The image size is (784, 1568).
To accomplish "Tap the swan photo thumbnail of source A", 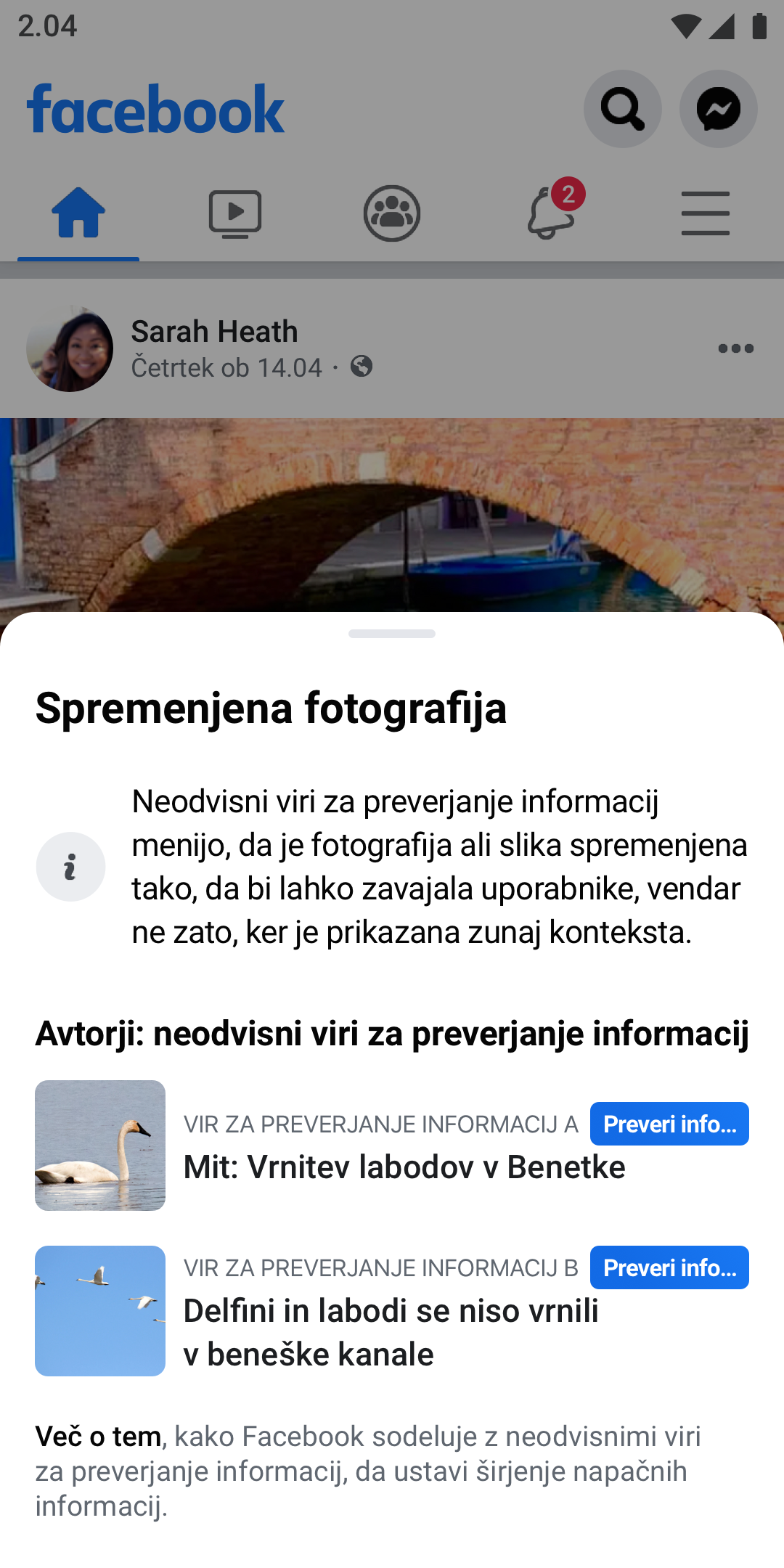I will click(x=99, y=1146).
